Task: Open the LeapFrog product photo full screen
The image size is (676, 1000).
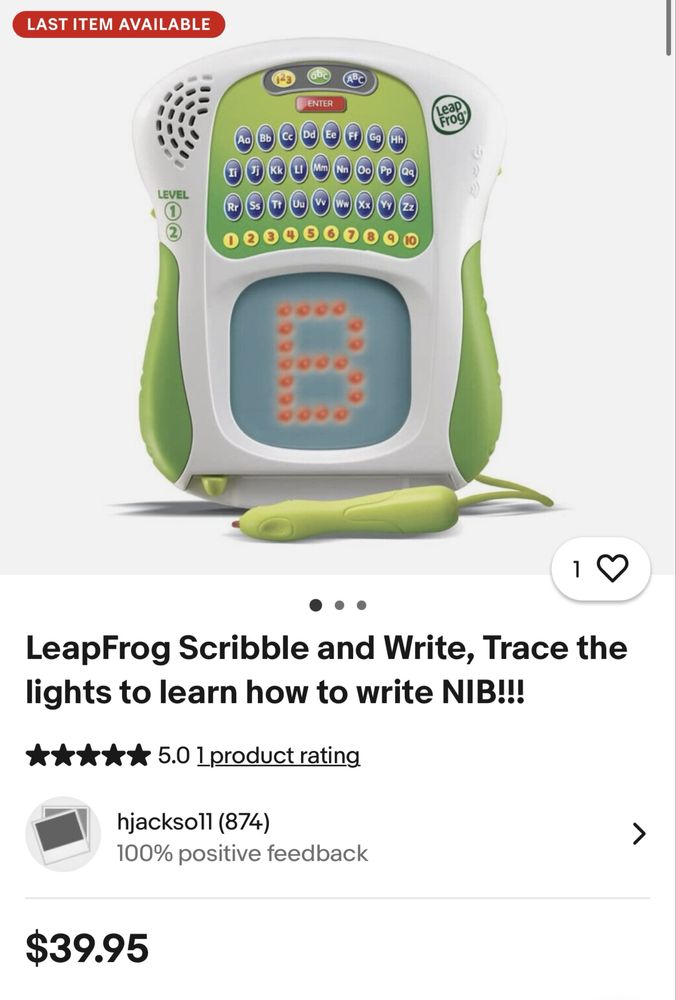Action: [x=338, y=290]
